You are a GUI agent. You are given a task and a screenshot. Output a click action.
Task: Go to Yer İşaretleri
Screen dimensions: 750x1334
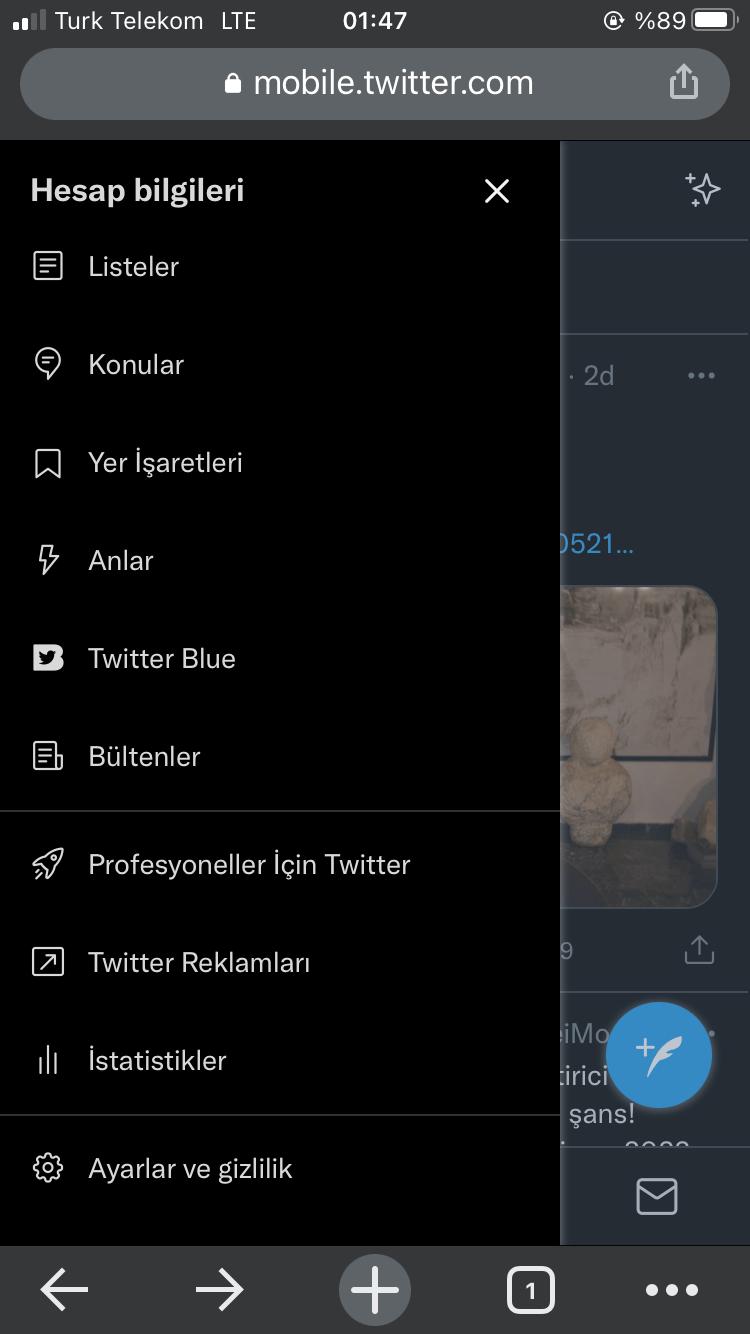click(x=280, y=462)
